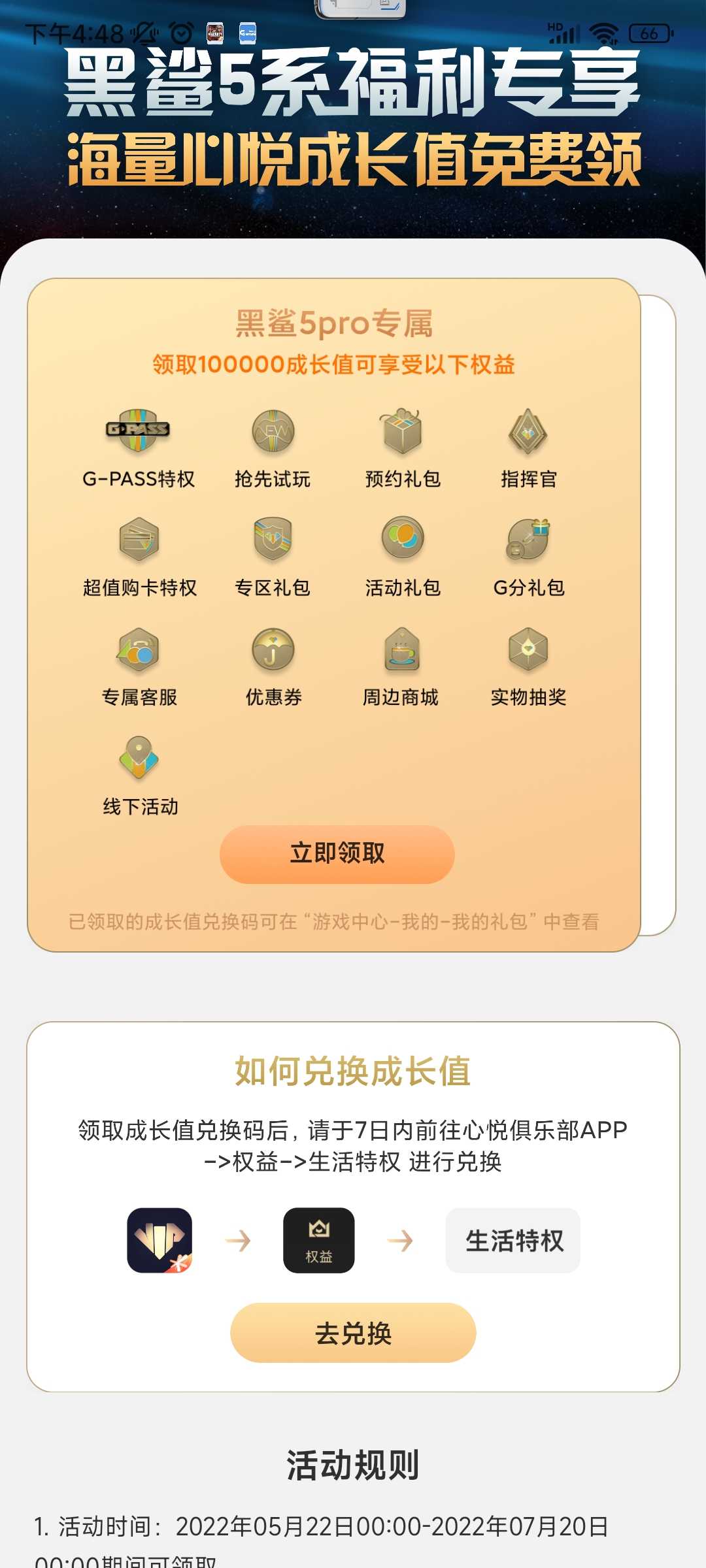
Task: Open the 生活特权 chip
Action: (513, 1240)
